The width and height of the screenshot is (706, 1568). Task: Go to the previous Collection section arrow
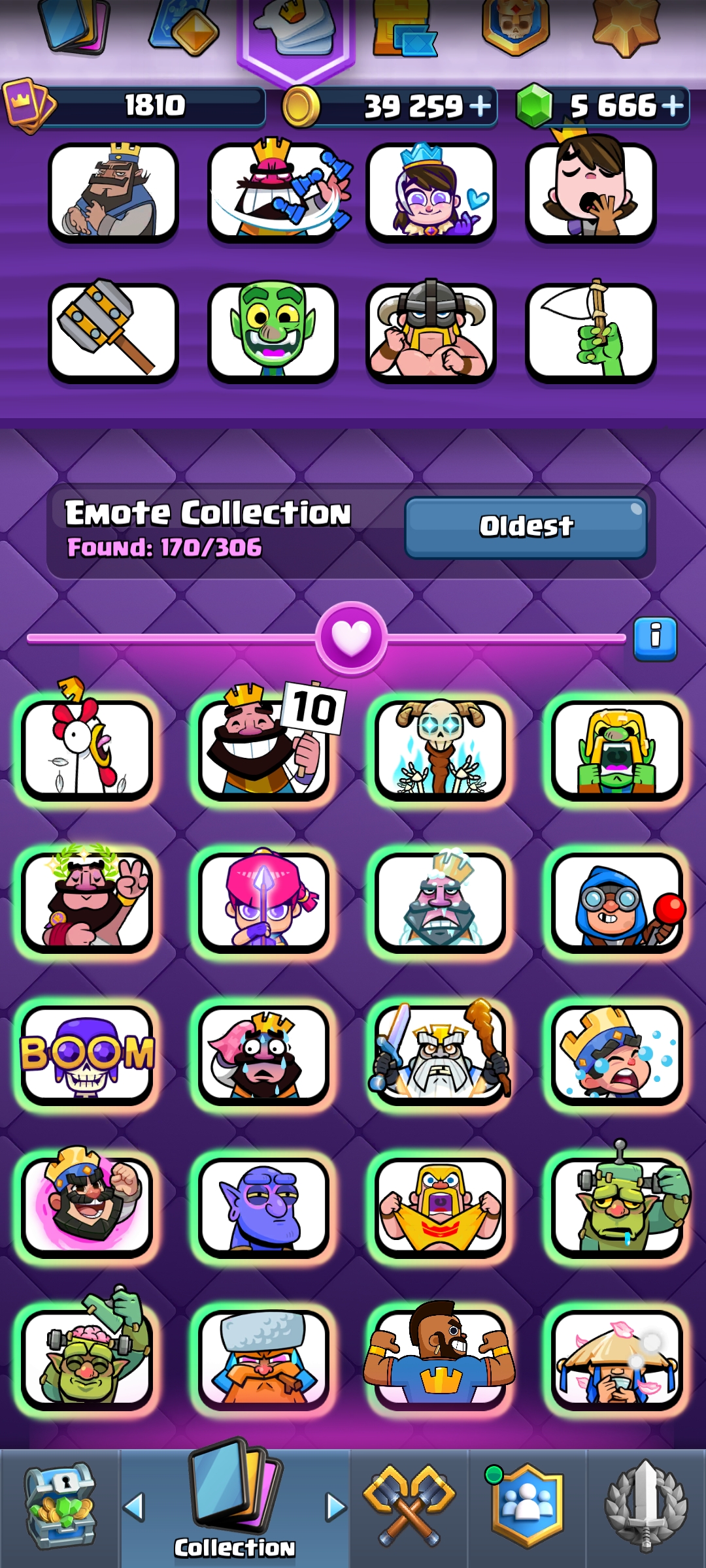(x=134, y=1507)
